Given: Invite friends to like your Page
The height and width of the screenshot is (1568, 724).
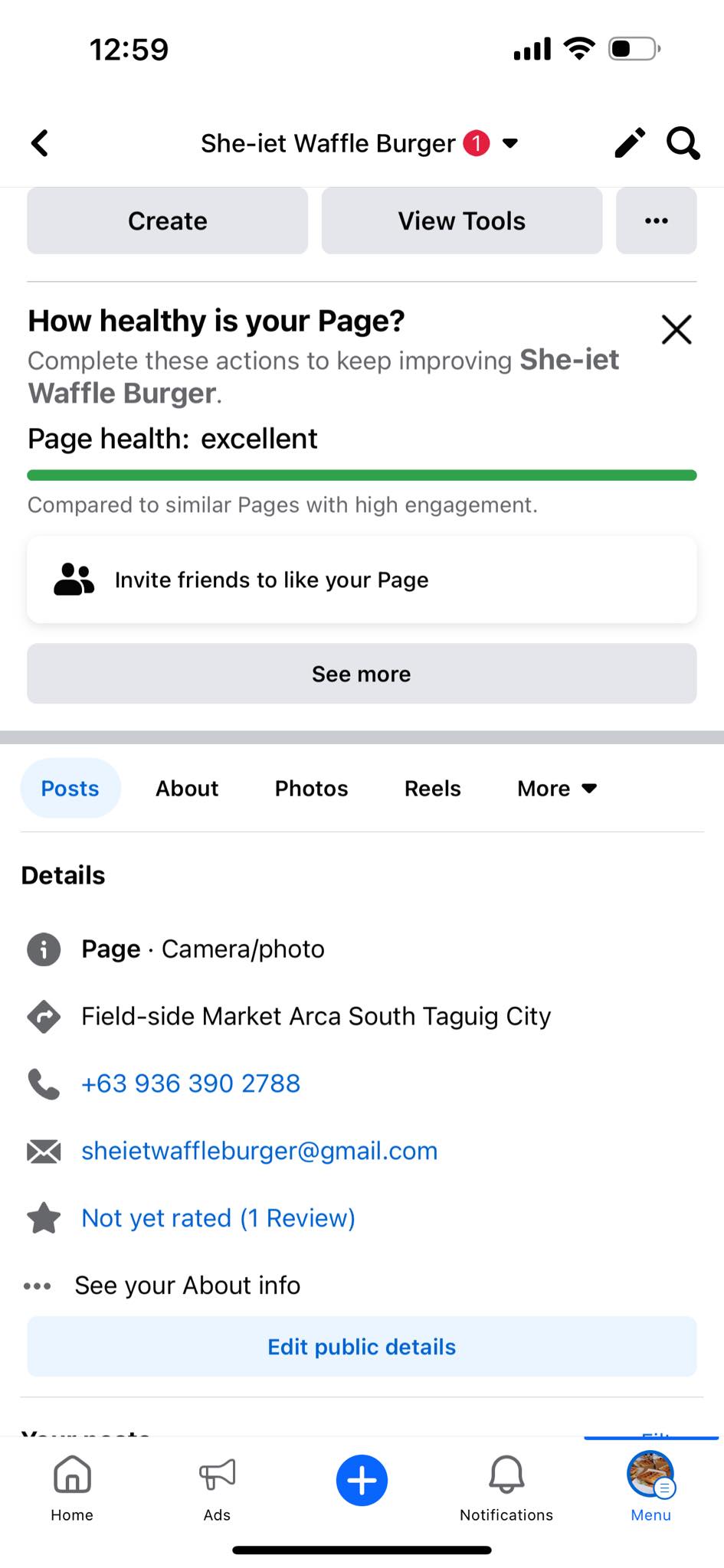Looking at the screenshot, I should pos(362,580).
